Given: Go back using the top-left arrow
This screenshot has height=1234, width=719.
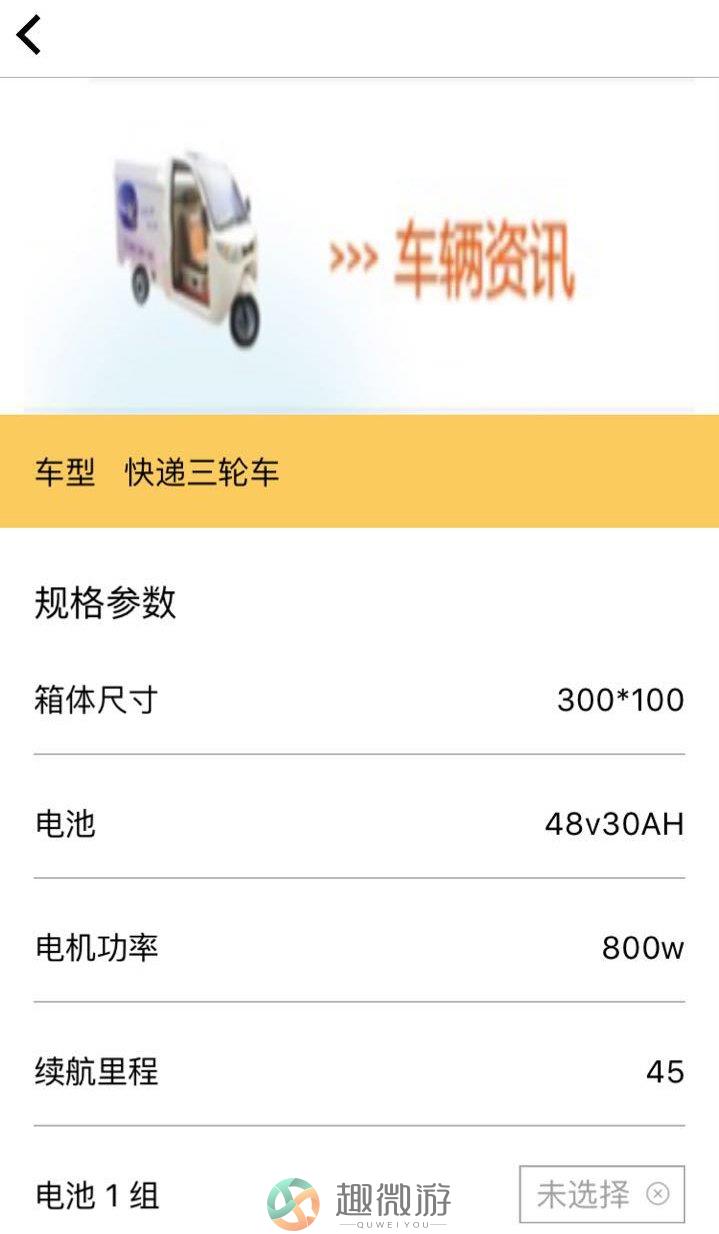Looking at the screenshot, I should coord(29,35).
